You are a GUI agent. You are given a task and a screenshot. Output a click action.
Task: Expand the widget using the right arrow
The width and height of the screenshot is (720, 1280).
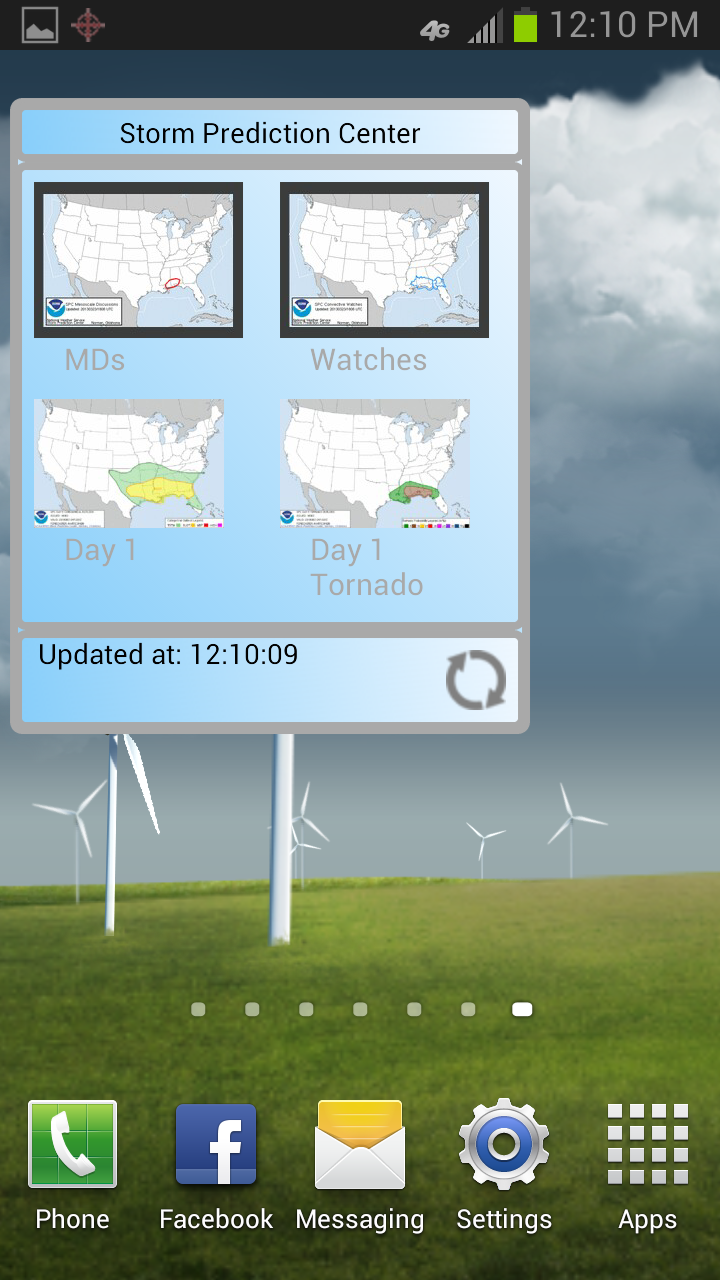click(522, 160)
